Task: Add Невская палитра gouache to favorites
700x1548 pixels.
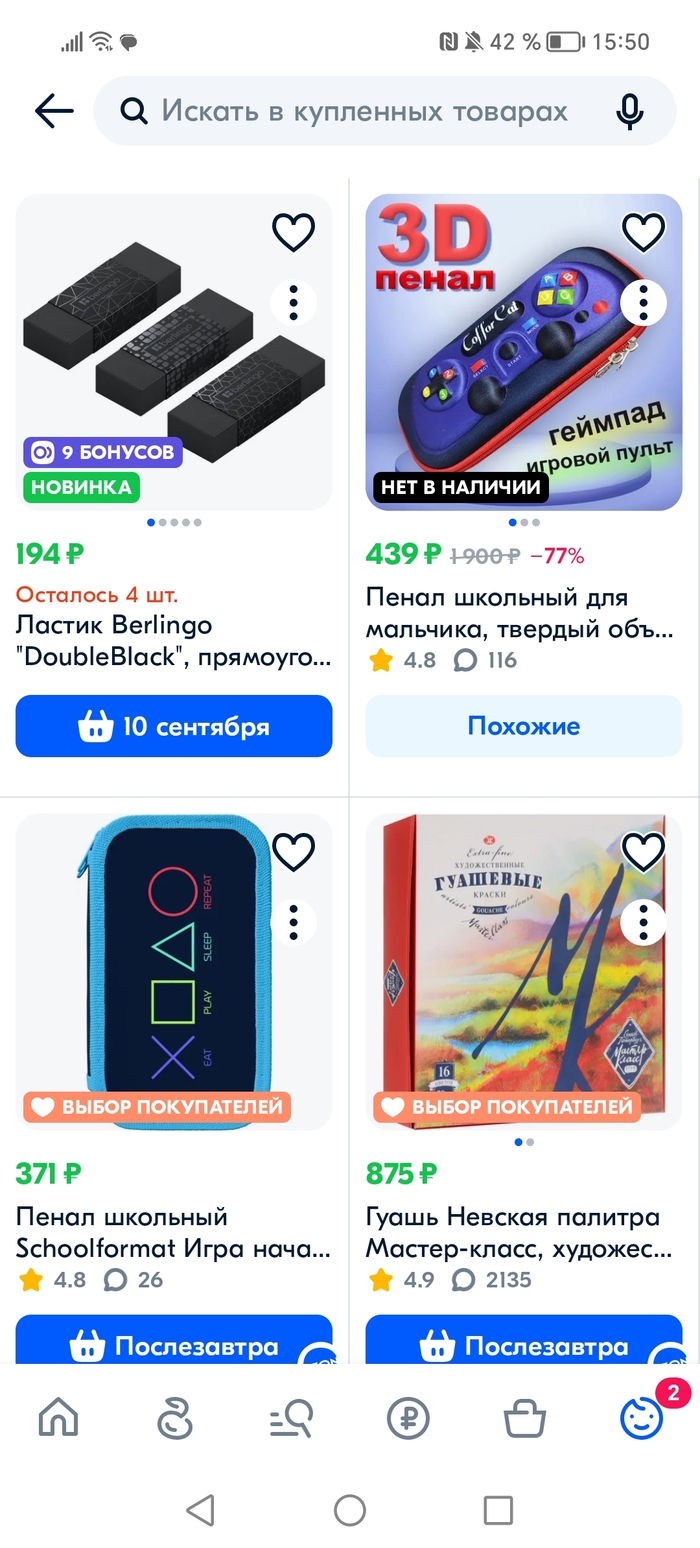Action: (643, 853)
